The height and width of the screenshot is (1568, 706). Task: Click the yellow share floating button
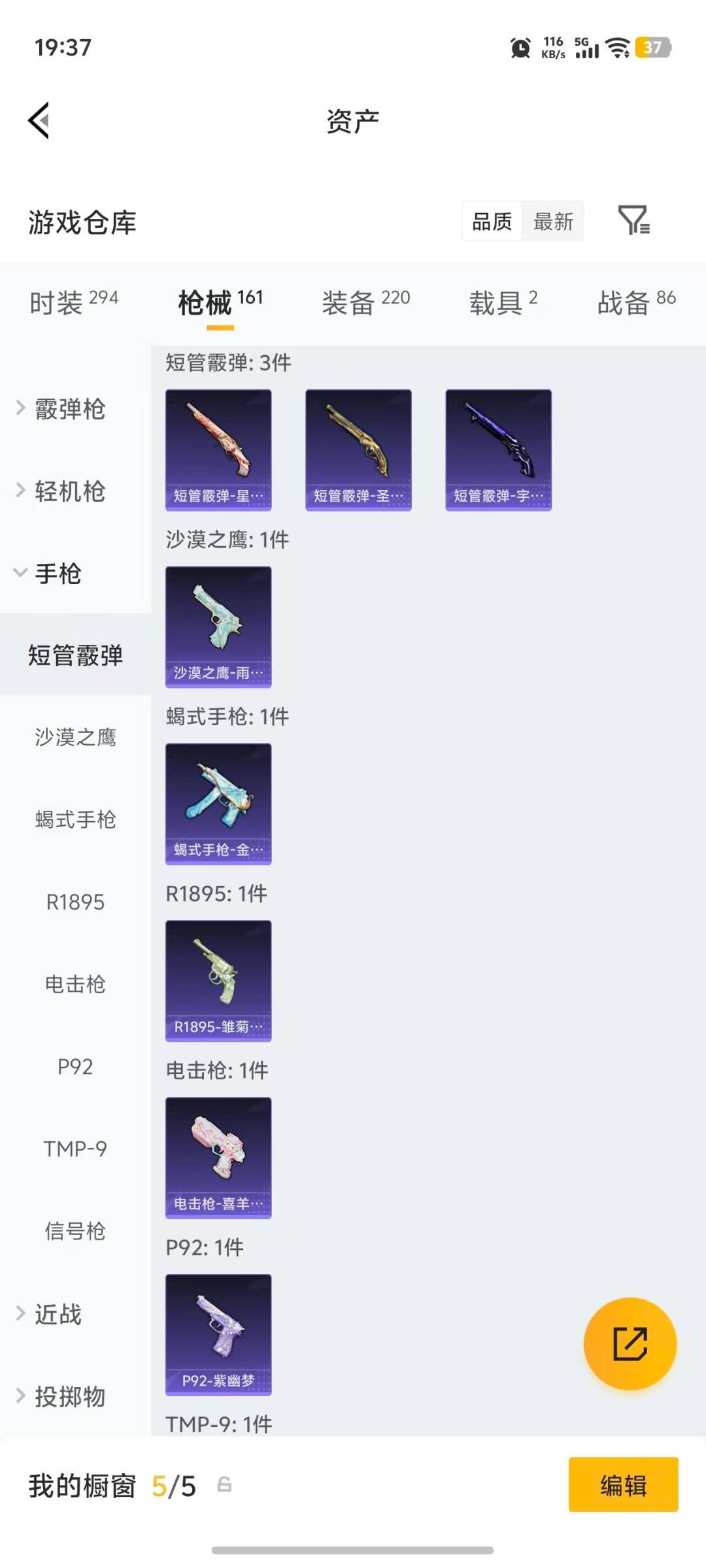tap(629, 1345)
